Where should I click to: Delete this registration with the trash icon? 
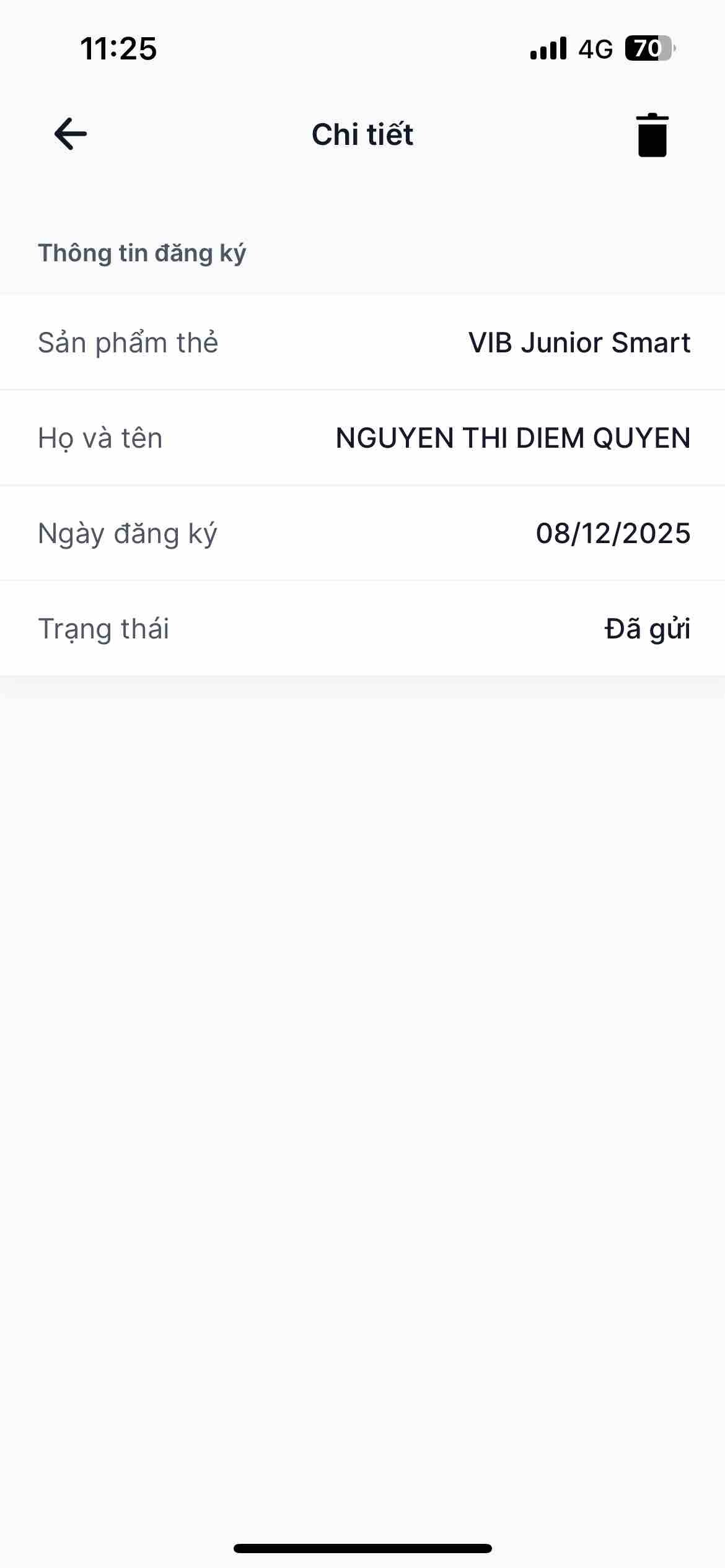pos(652,135)
